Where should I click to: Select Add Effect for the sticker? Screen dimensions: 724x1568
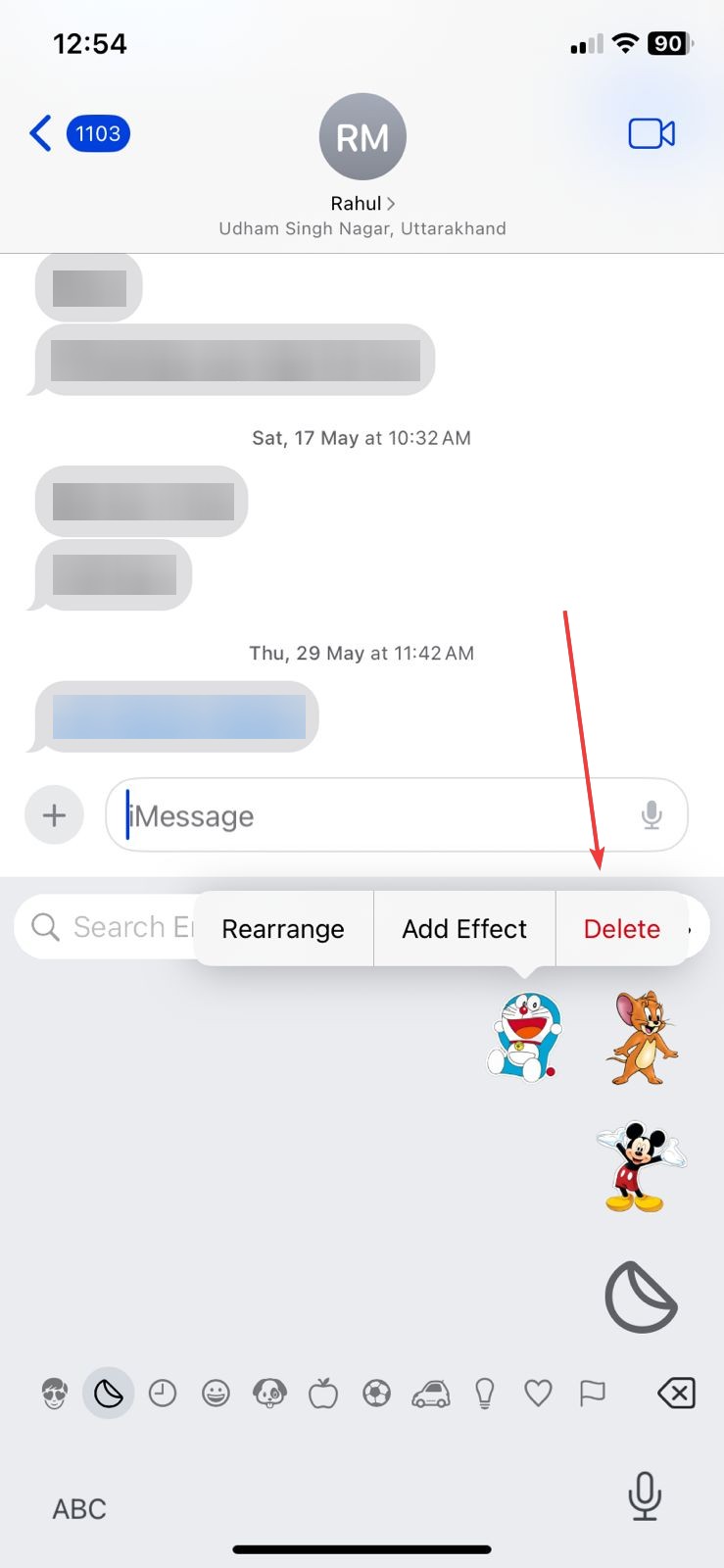(464, 929)
